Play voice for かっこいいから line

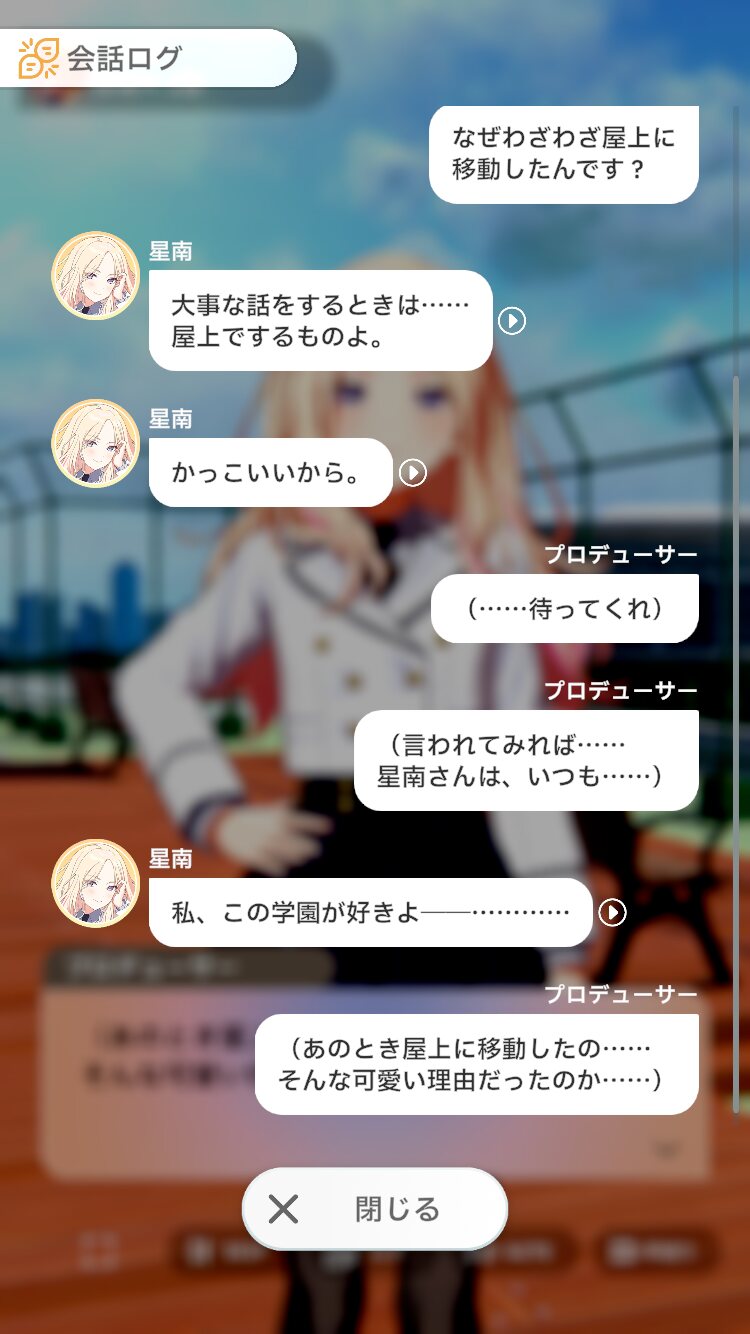(413, 473)
